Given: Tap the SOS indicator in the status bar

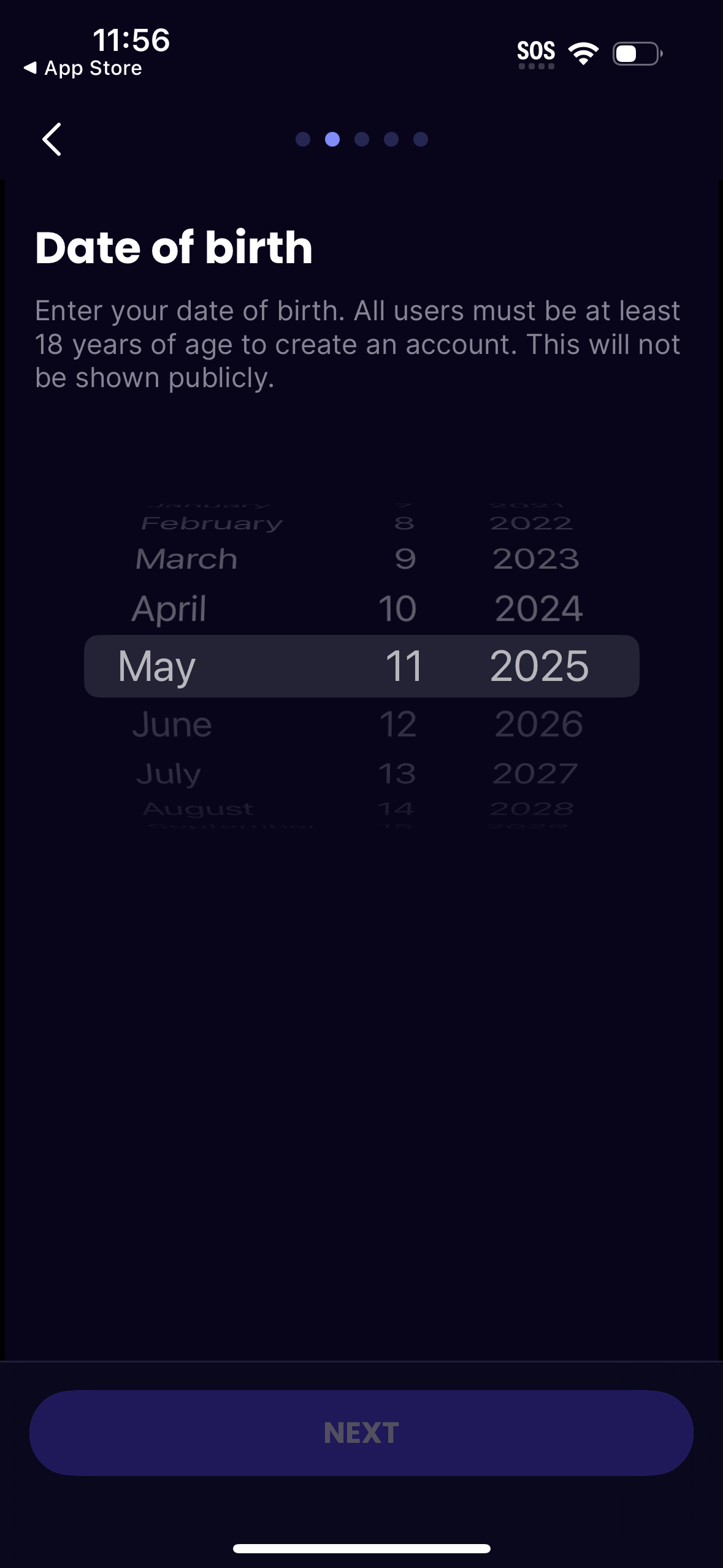Looking at the screenshot, I should [536, 52].
